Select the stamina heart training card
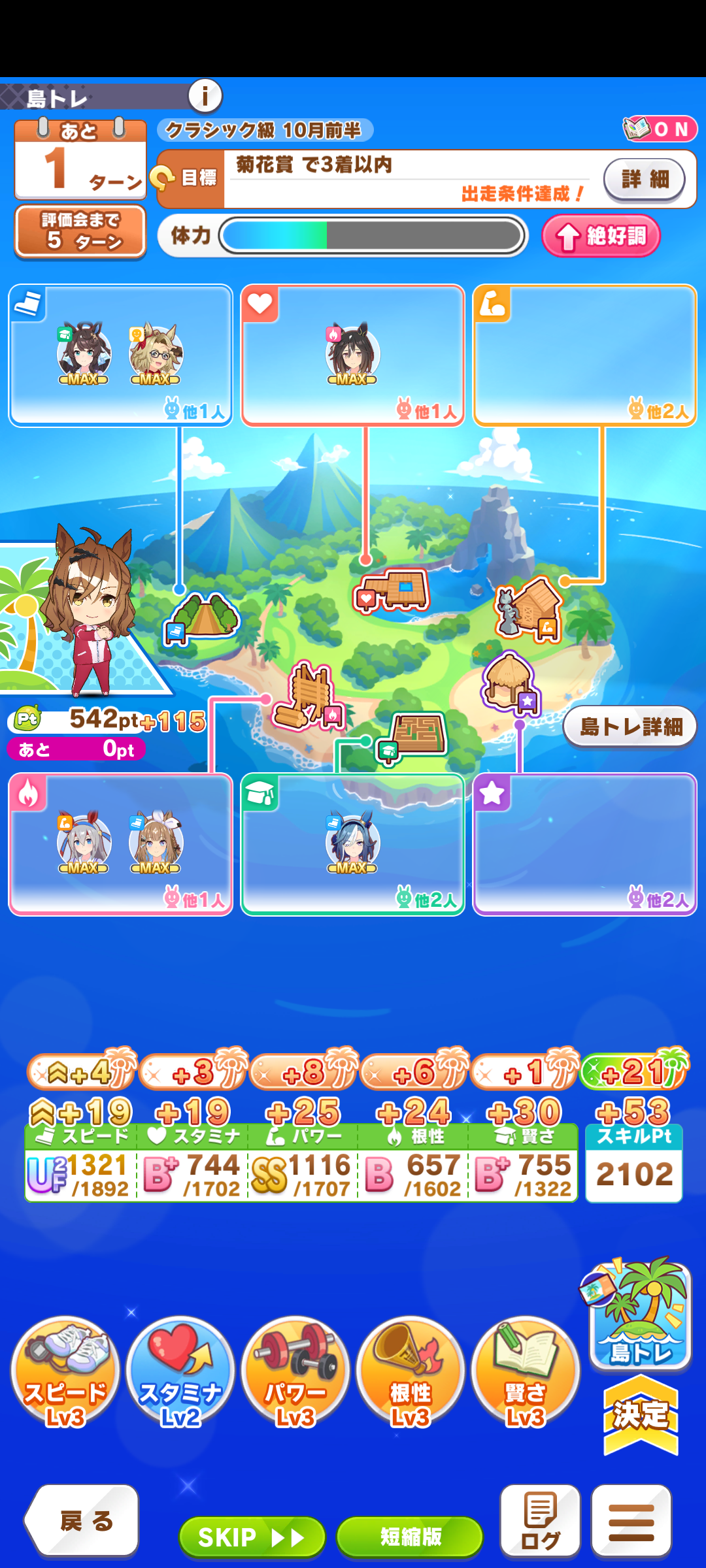Image resolution: width=706 pixels, height=1568 pixels. pyautogui.click(x=353, y=355)
